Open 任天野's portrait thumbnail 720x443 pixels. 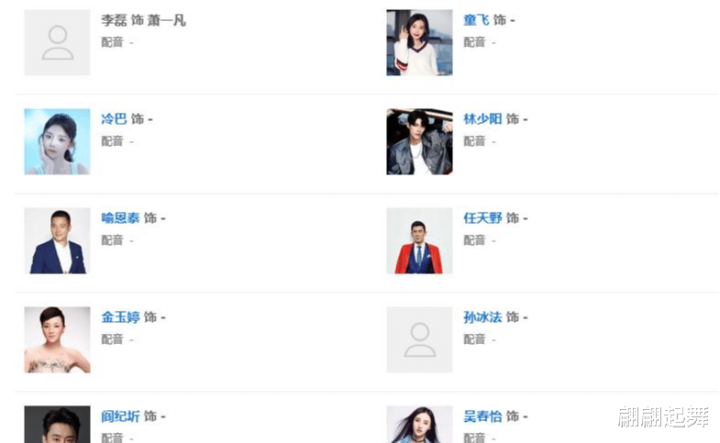419,241
